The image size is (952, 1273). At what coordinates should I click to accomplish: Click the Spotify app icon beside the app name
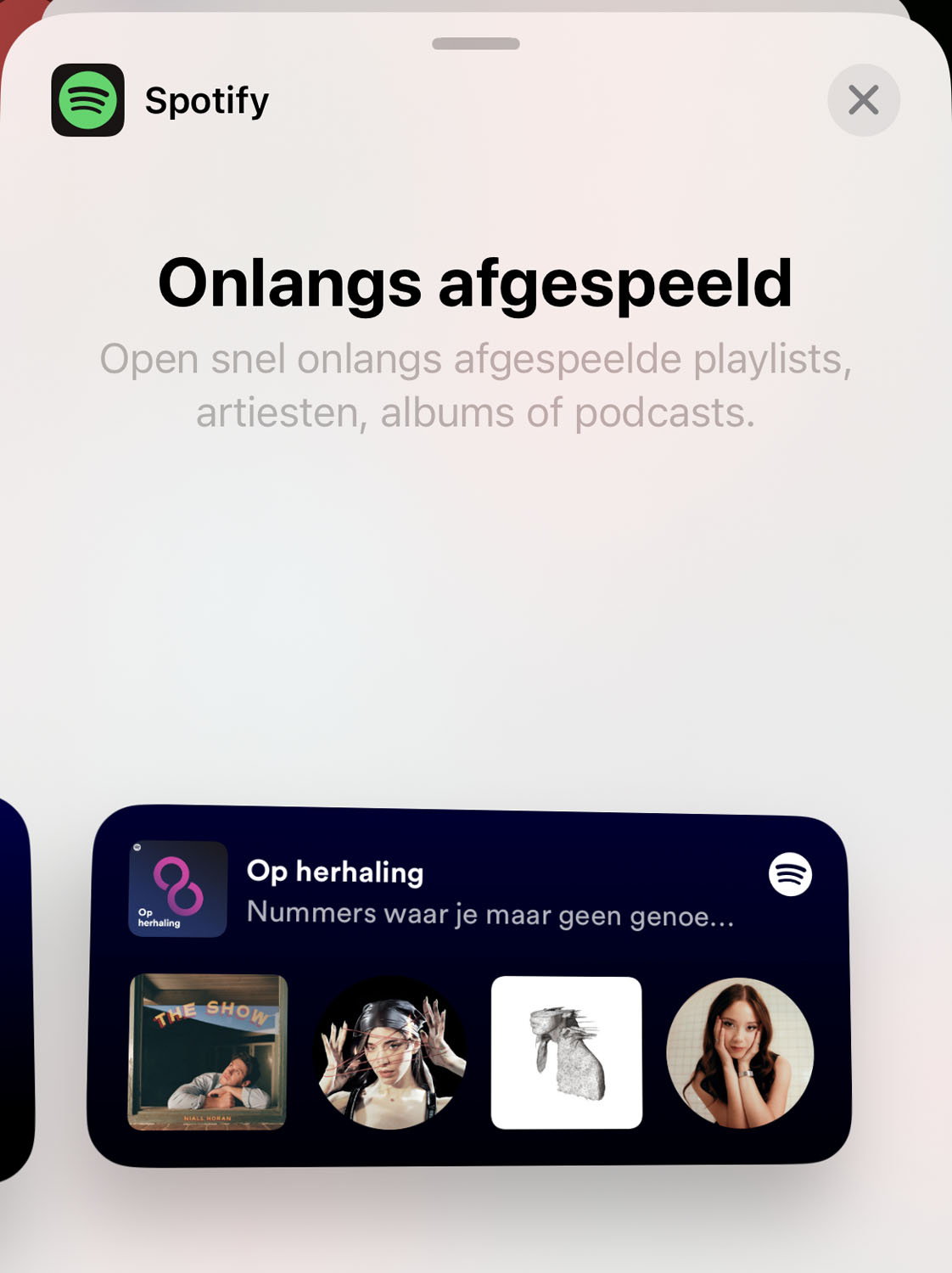(87, 98)
